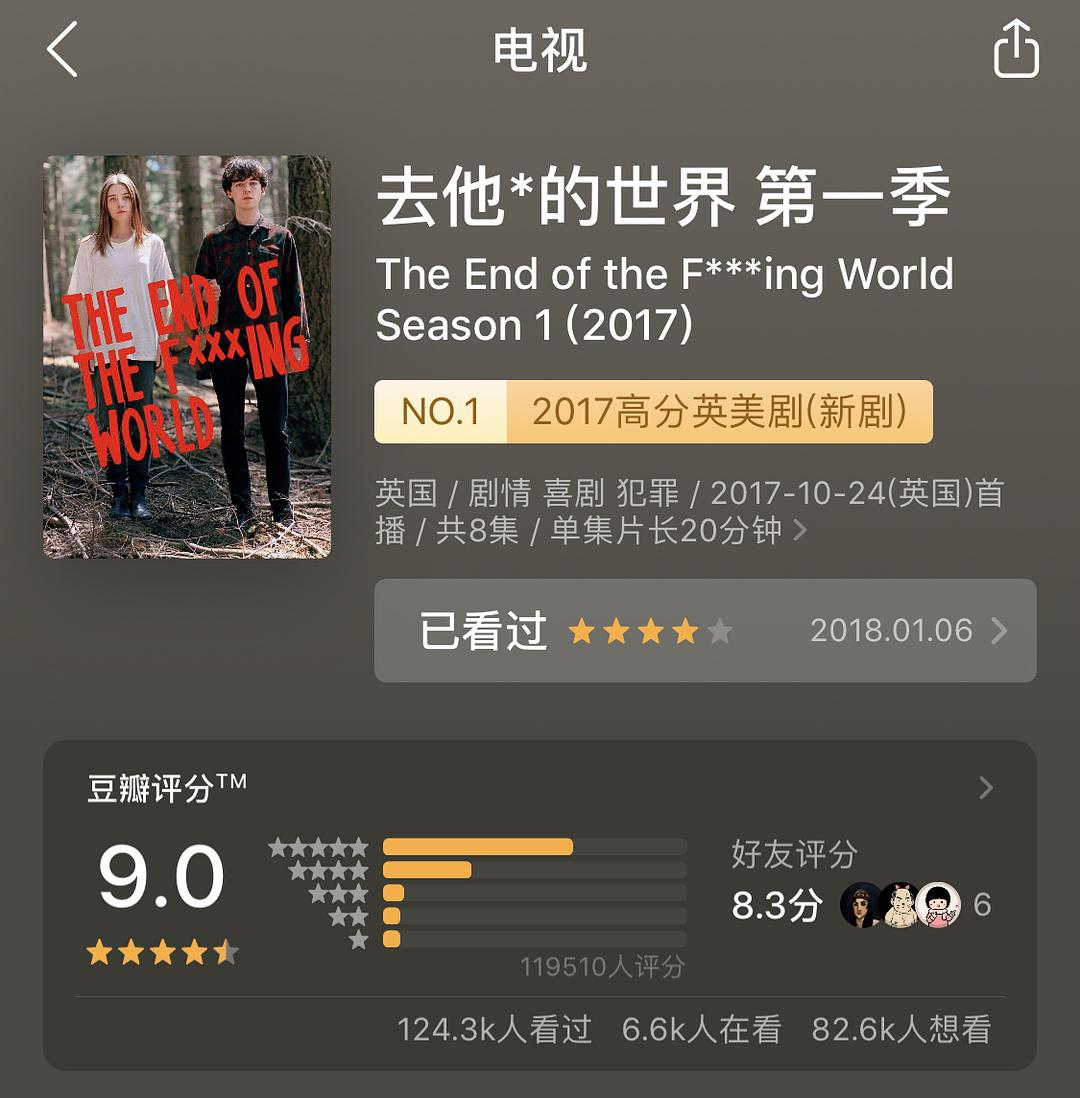The height and width of the screenshot is (1098, 1080).
Task: Expand the show details info line
Action: point(799,530)
